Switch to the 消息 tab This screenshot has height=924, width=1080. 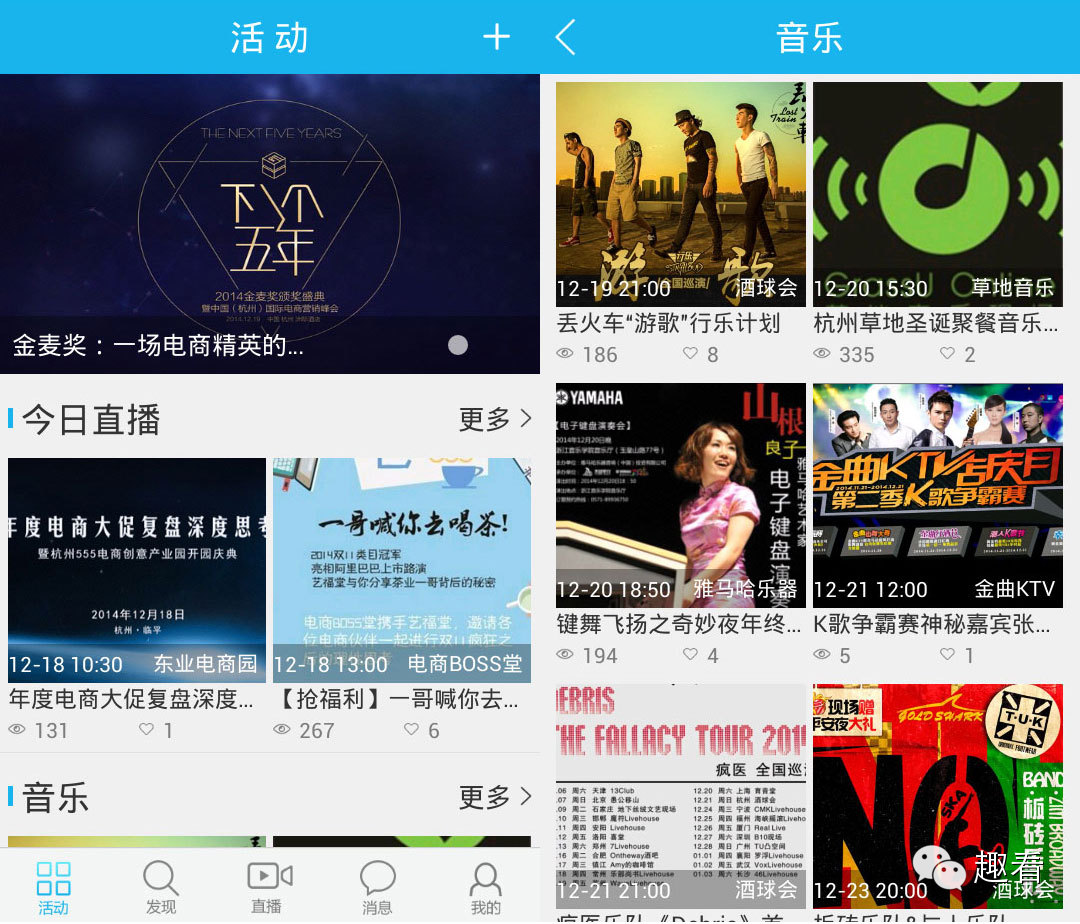(x=377, y=887)
